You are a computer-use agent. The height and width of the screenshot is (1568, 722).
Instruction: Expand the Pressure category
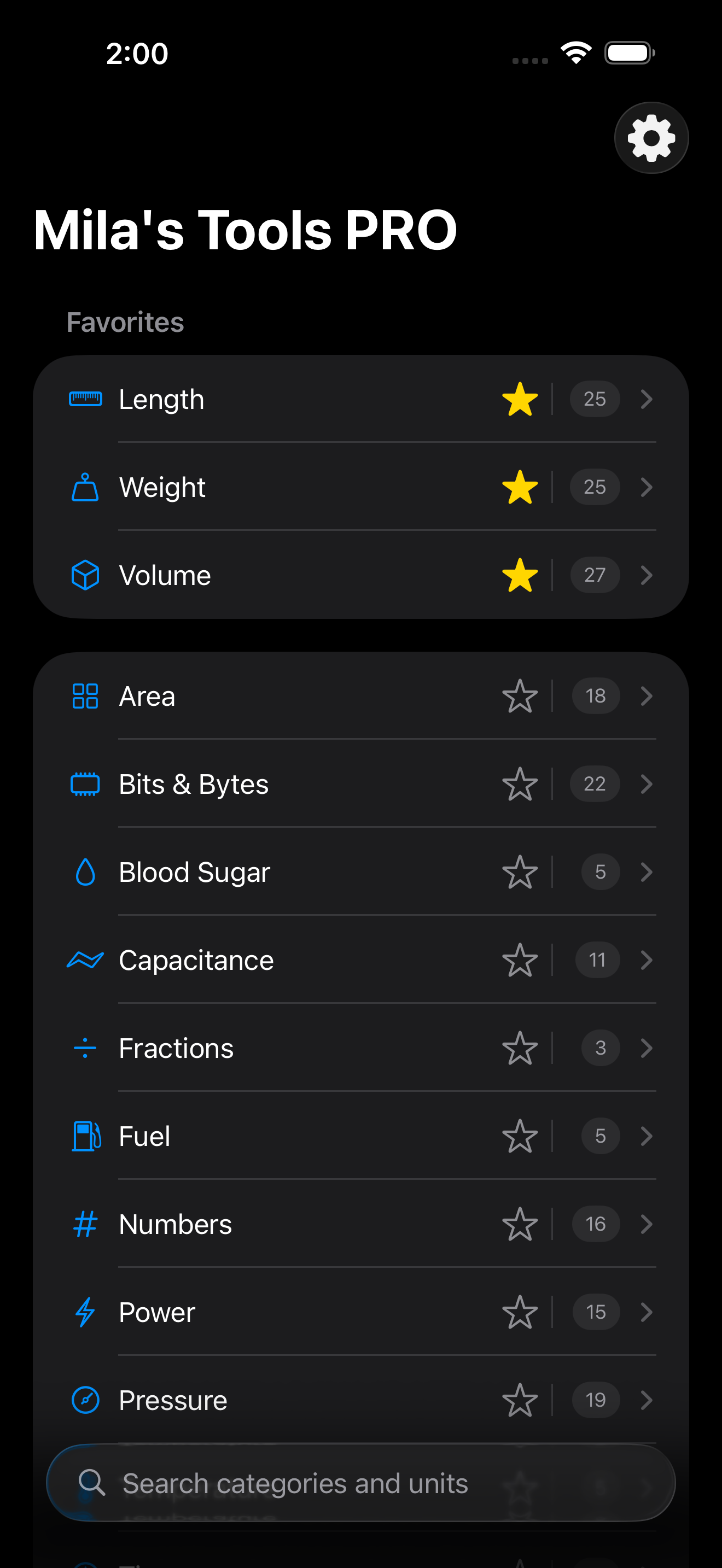(x=647, y=1400)
